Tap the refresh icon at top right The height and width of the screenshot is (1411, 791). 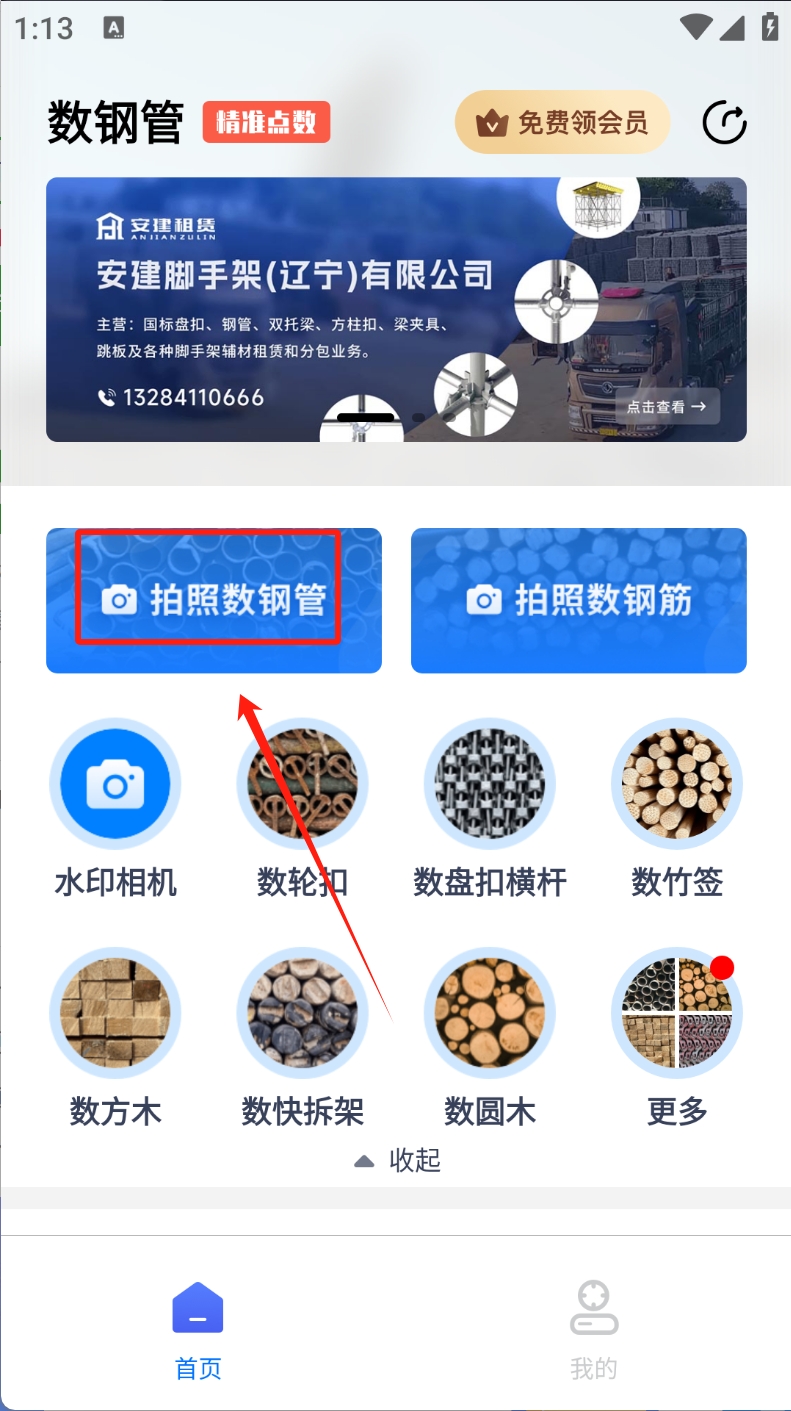coord(725,123)
